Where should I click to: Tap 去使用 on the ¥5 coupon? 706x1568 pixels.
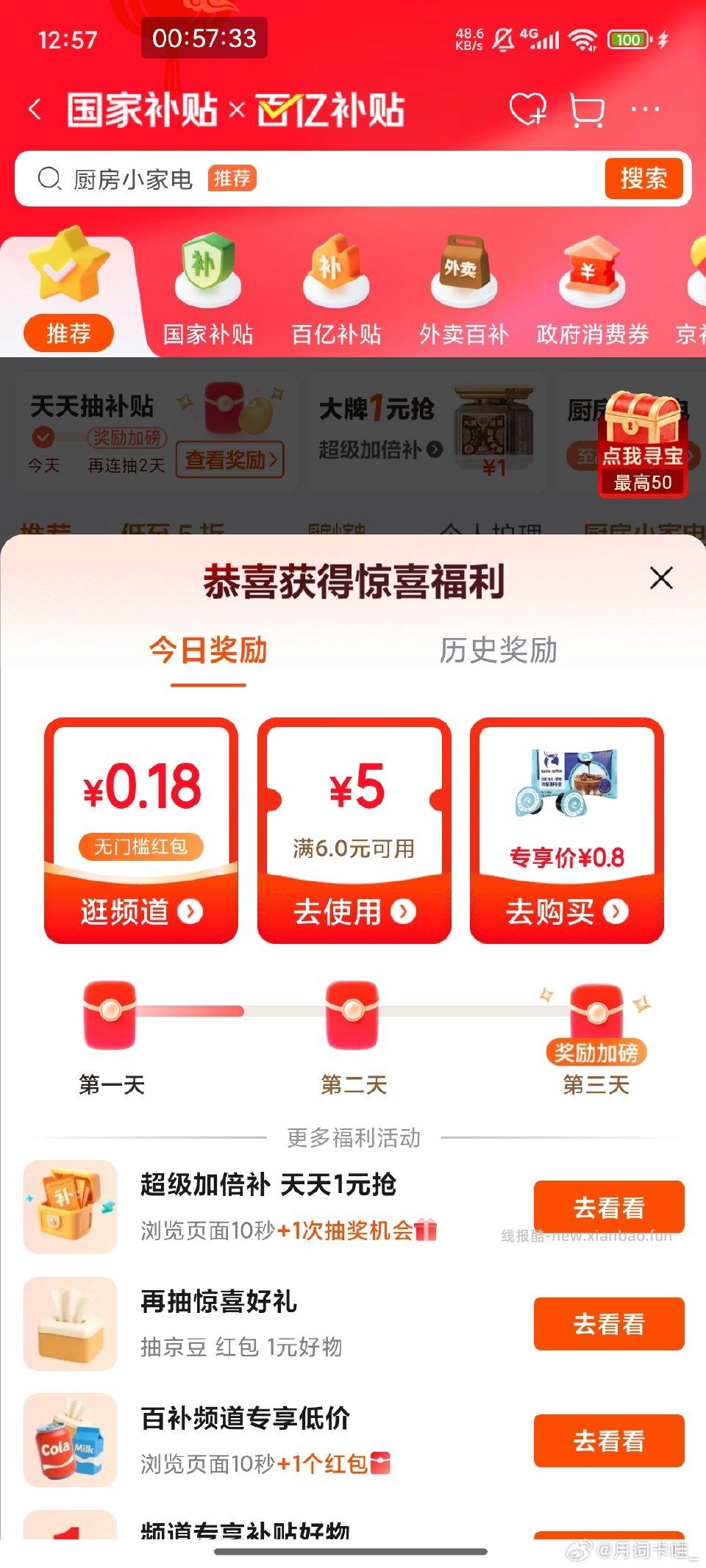point(354,912)
